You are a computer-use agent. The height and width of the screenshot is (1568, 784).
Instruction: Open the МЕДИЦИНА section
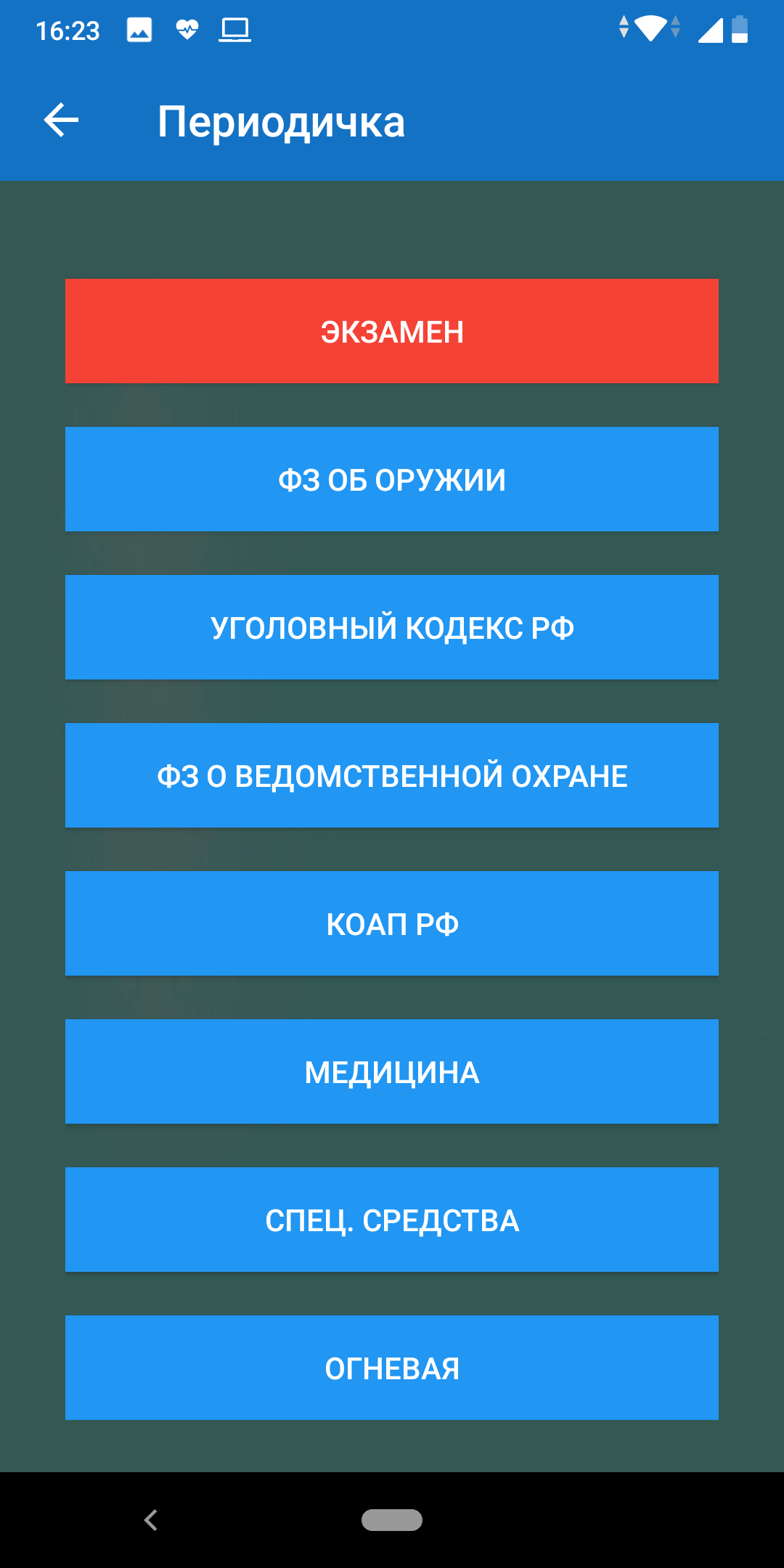(x=392, y=1071)
